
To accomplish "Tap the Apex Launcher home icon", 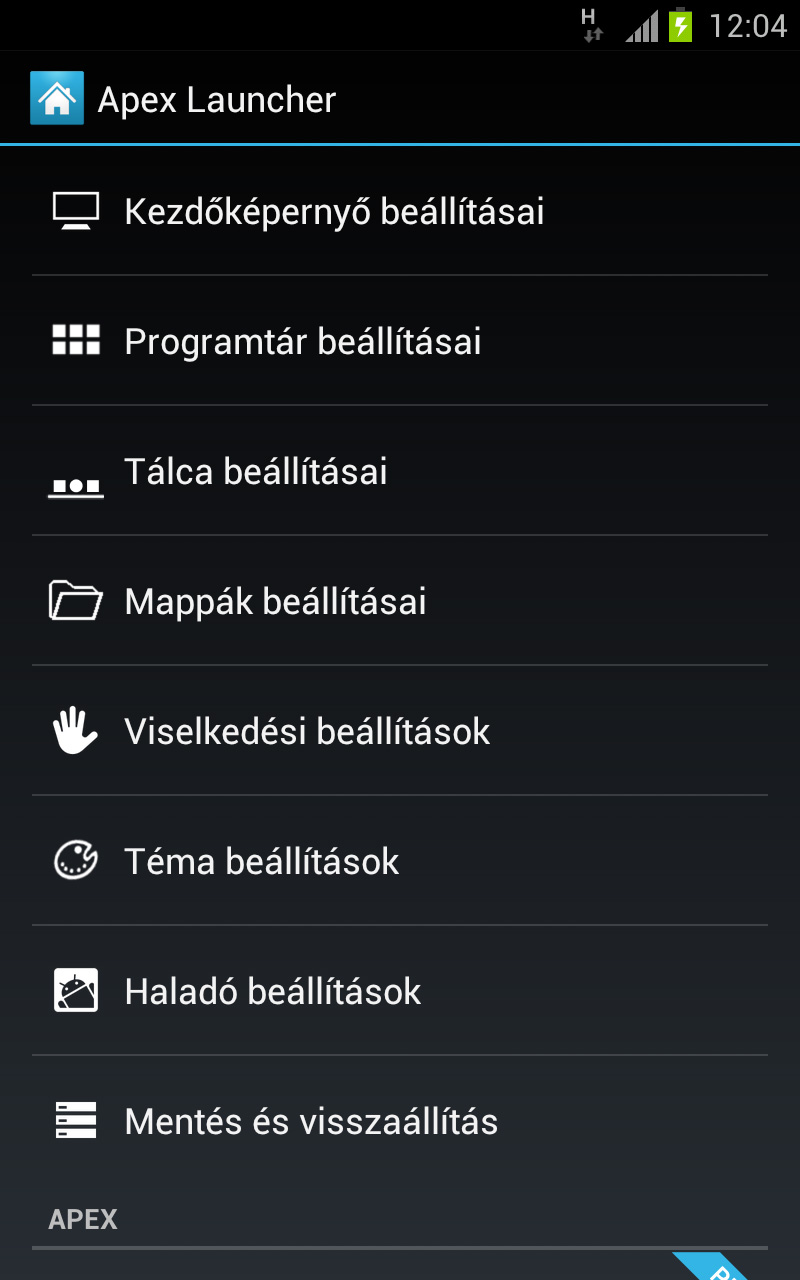I will [x=57, y=98].
